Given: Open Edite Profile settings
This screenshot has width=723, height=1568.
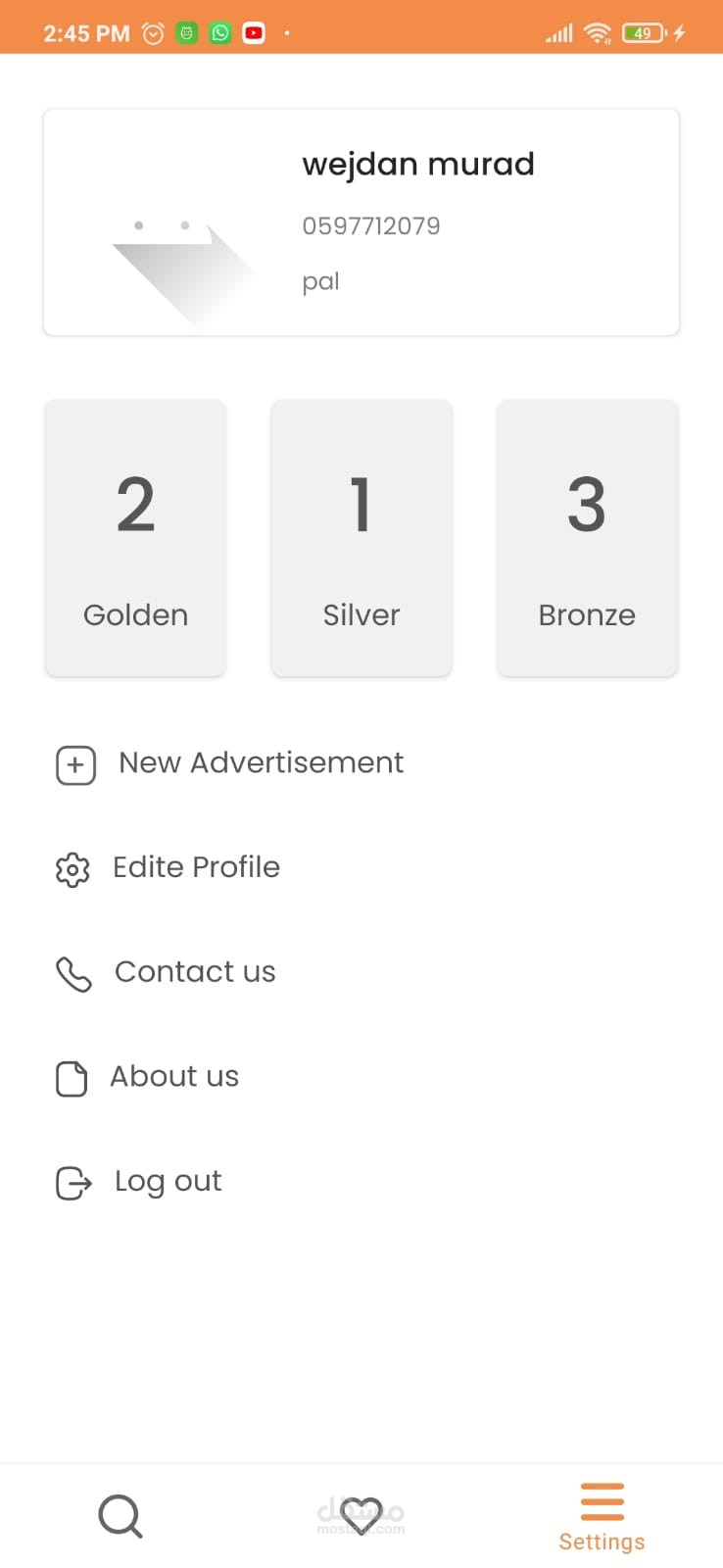Looking at the screenshot, I should point(196,868).
